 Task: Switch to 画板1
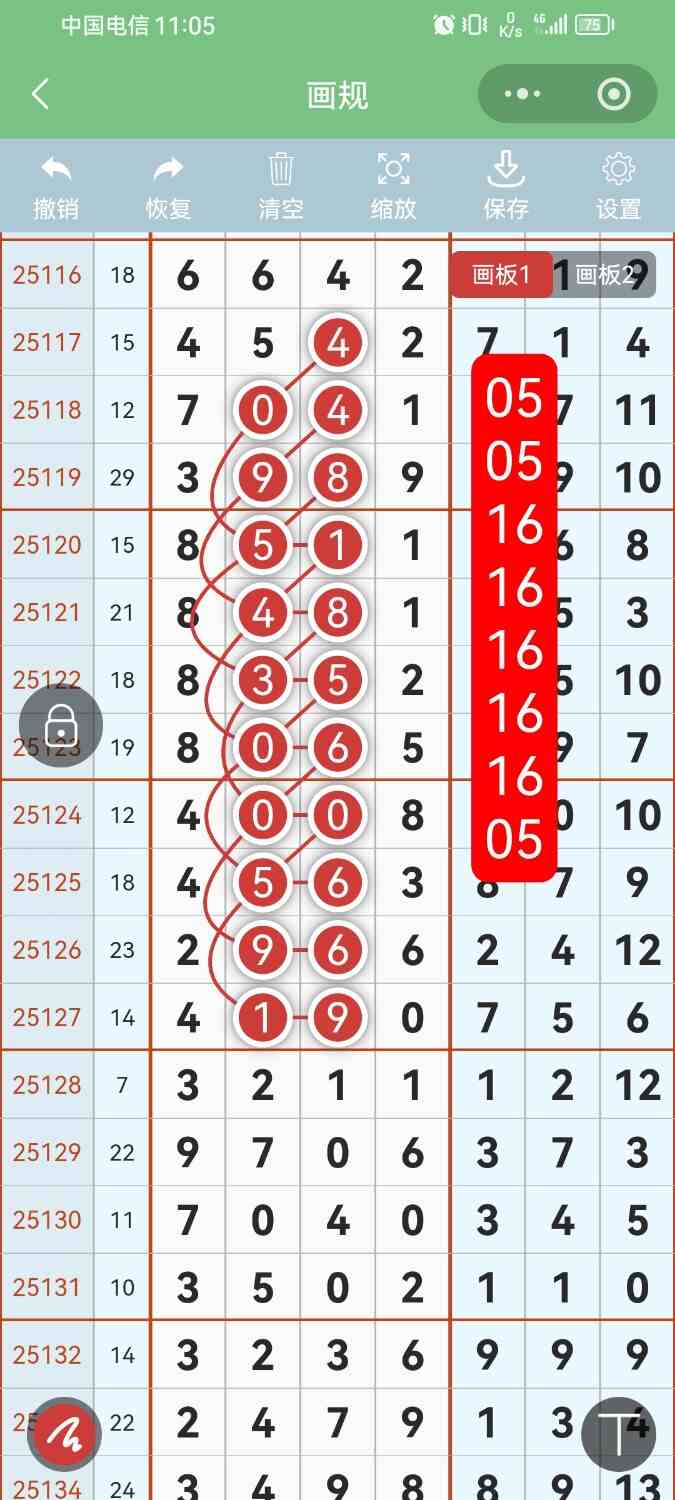500,275
